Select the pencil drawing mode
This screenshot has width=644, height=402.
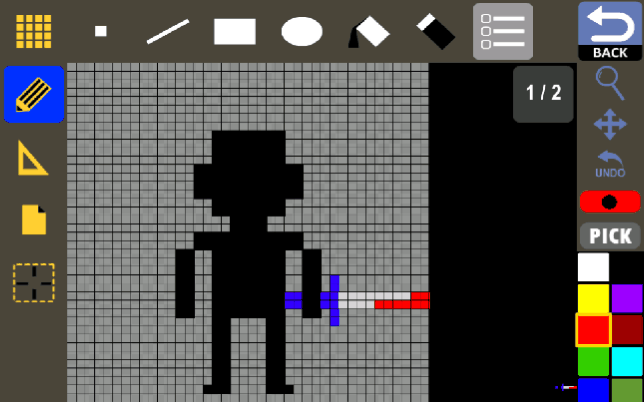tap(33, 94)
